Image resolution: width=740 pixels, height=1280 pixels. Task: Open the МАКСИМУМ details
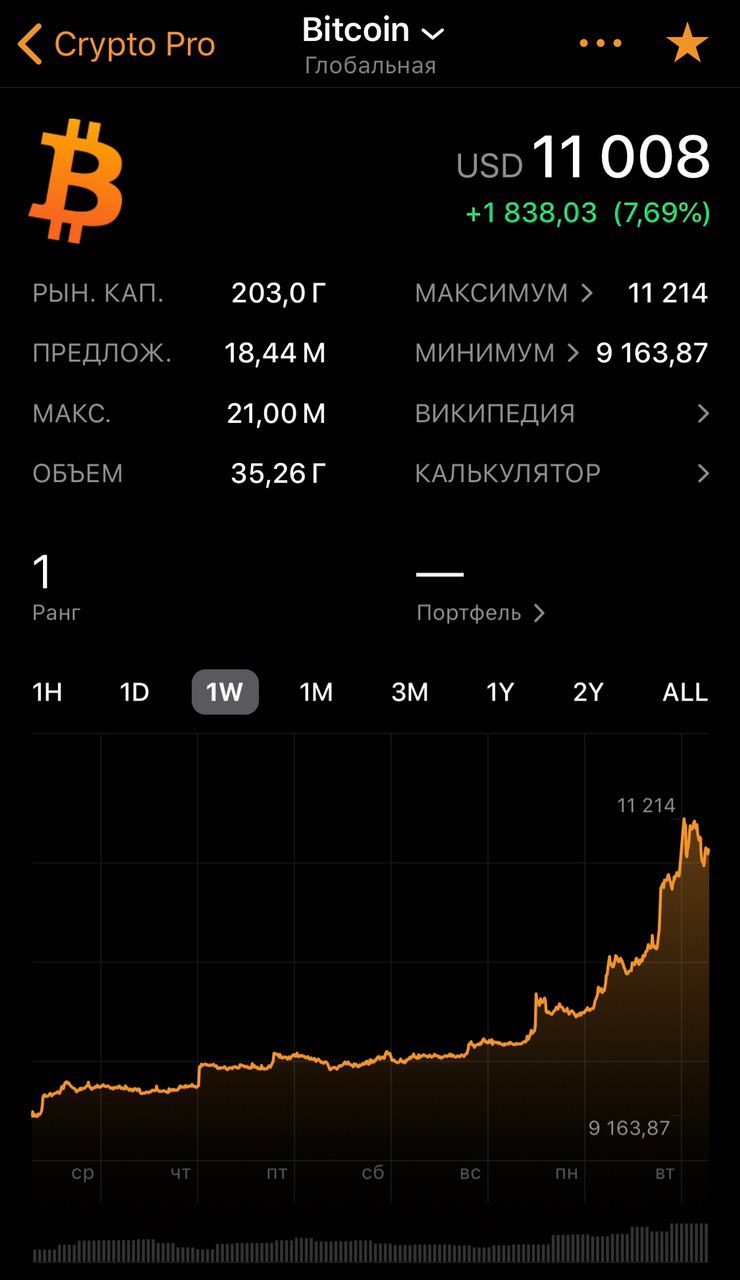click(561, 293)
